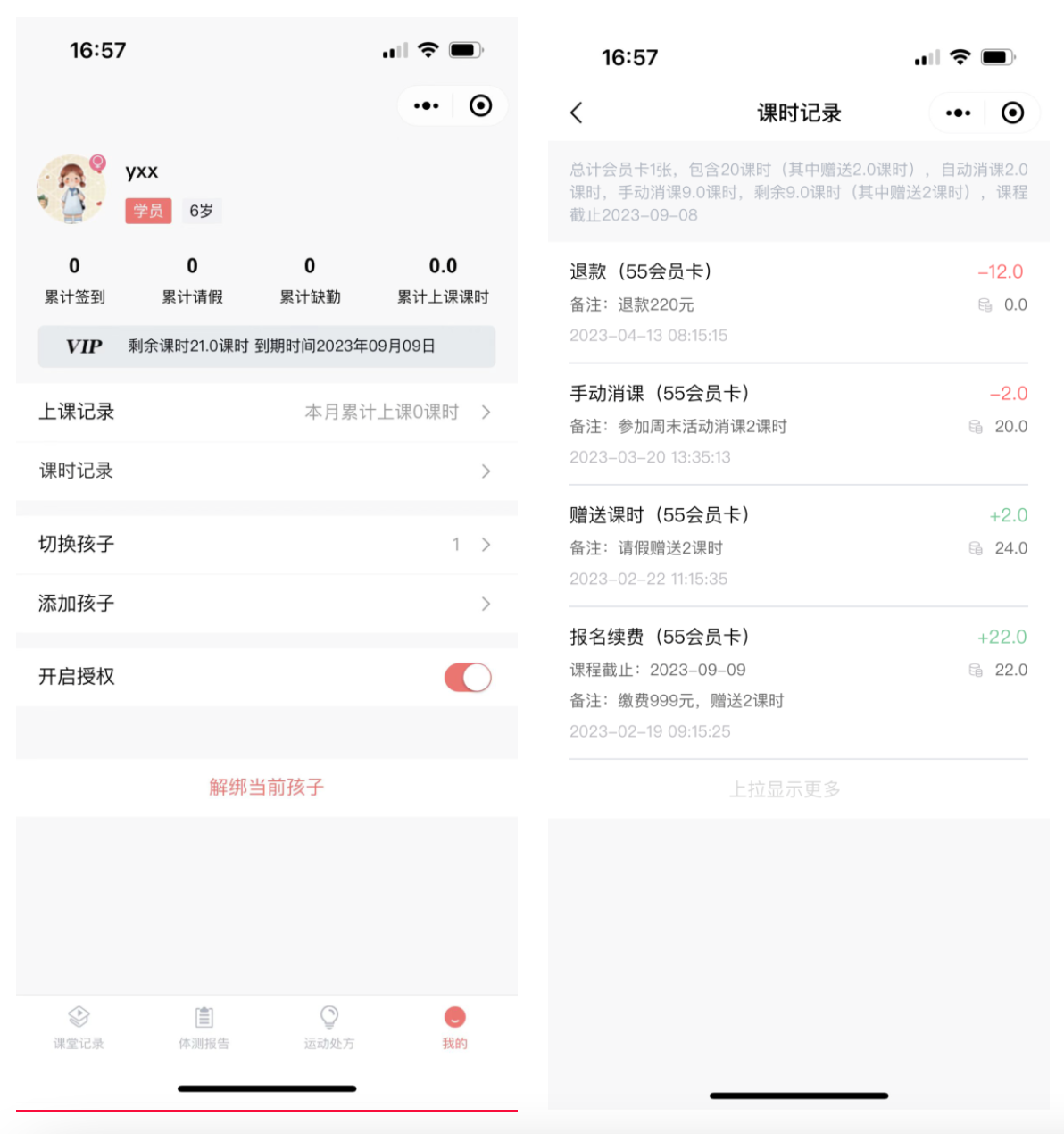
Task: Tap 解绑当前孩子 to unbind child
Action: click(x=266, y=787)
